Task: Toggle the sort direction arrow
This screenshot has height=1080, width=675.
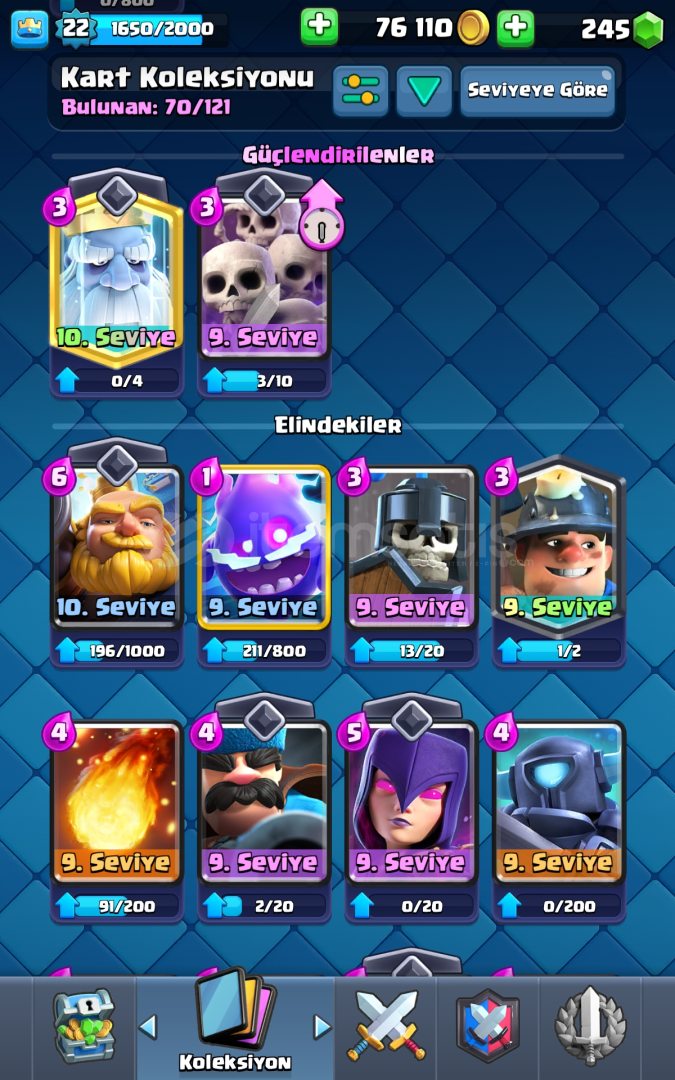Action: coord(425,91)
